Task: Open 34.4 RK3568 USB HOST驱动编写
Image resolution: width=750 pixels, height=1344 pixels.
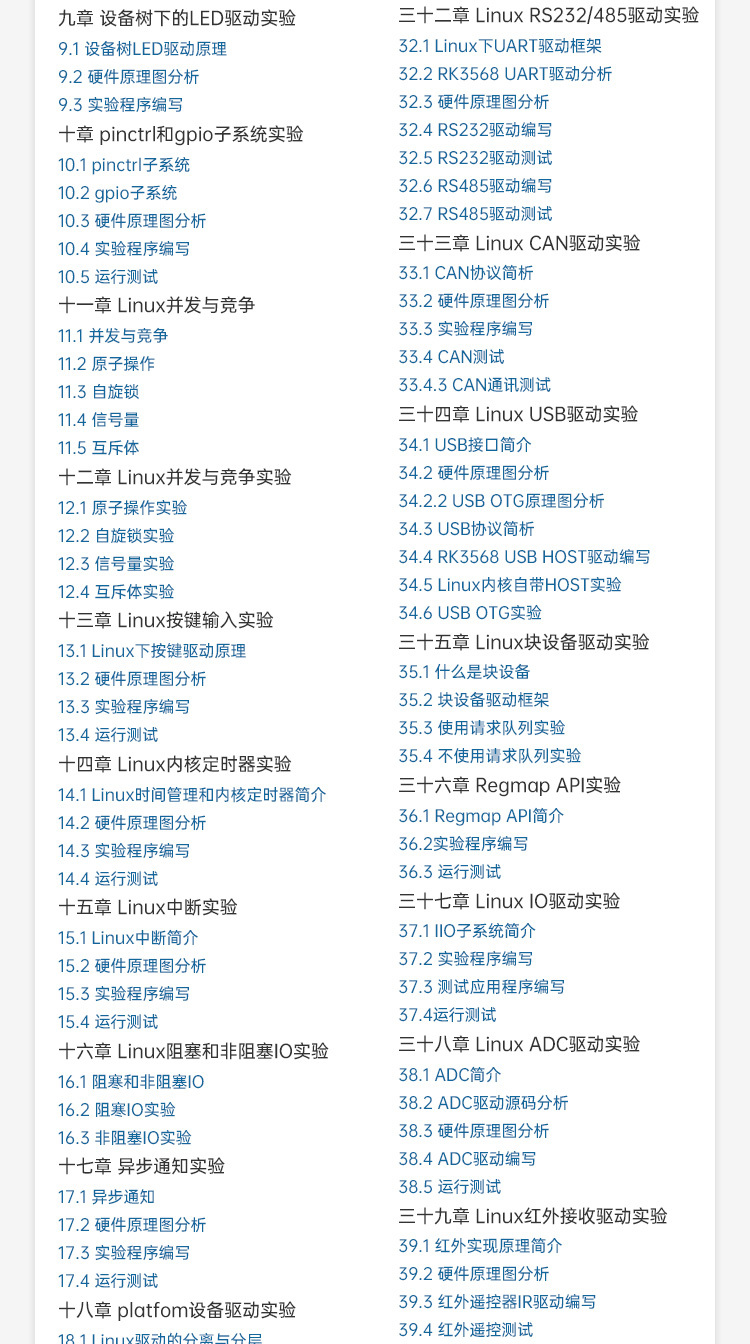Action: point(524,557)
